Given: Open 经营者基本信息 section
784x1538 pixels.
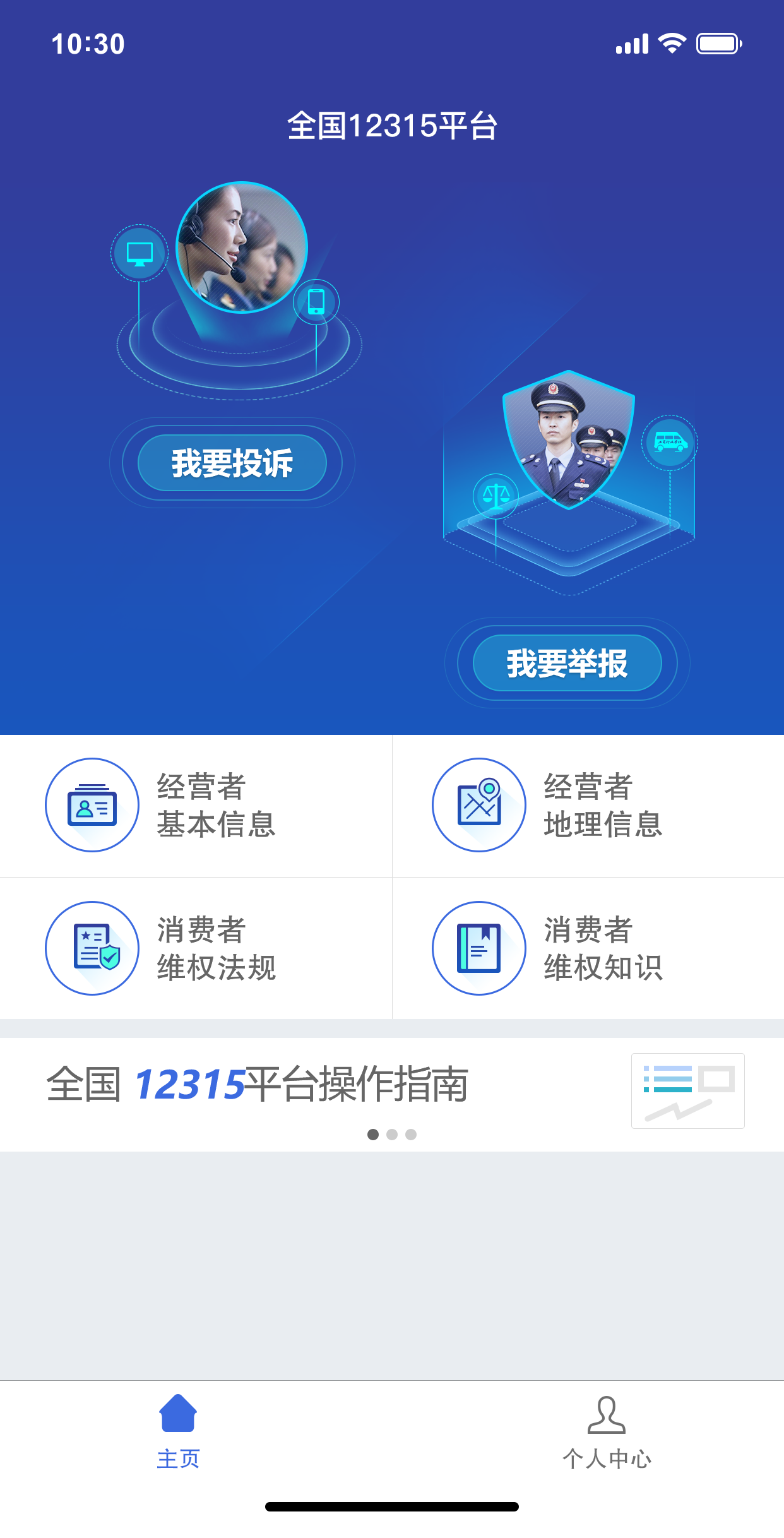Looking at the screenshot, I should [196, 806].
